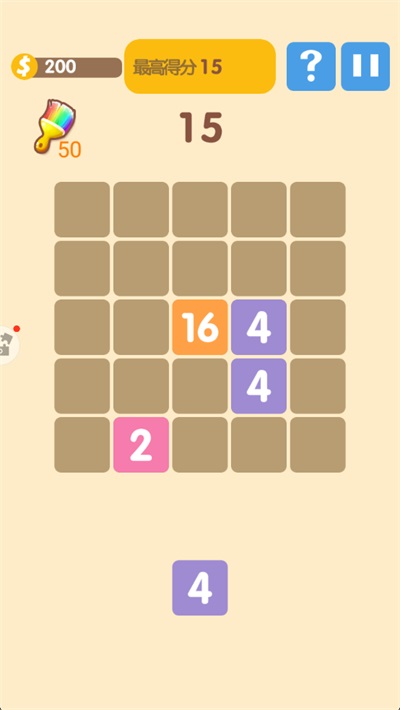Open the coin balance showing 200

67,67
